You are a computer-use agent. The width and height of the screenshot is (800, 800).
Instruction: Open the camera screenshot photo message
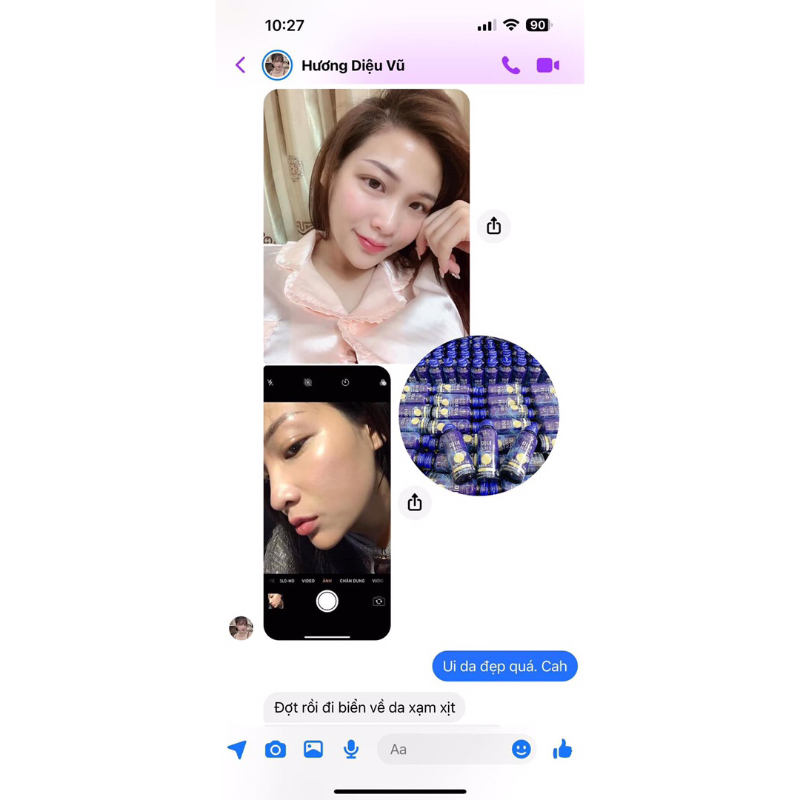point(327,502)
